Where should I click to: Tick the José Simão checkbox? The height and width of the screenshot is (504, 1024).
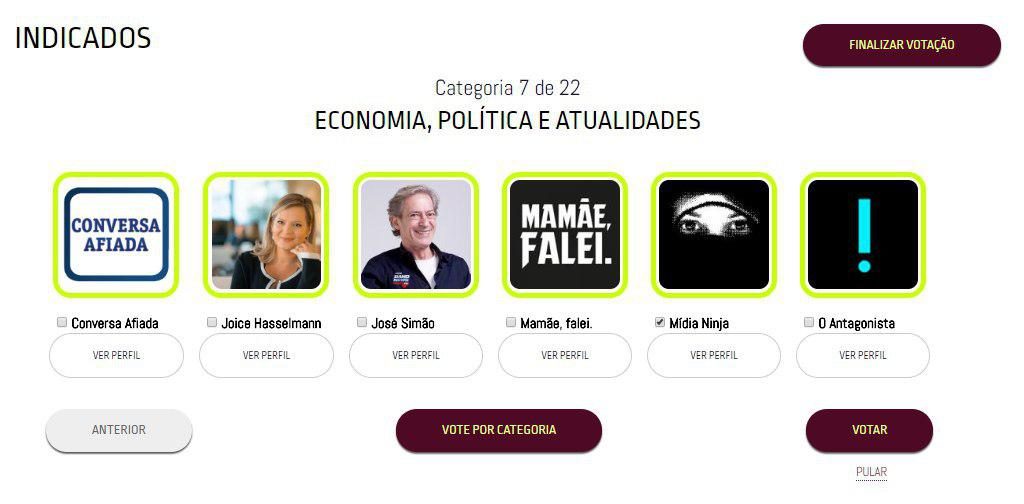click(362, 322)
